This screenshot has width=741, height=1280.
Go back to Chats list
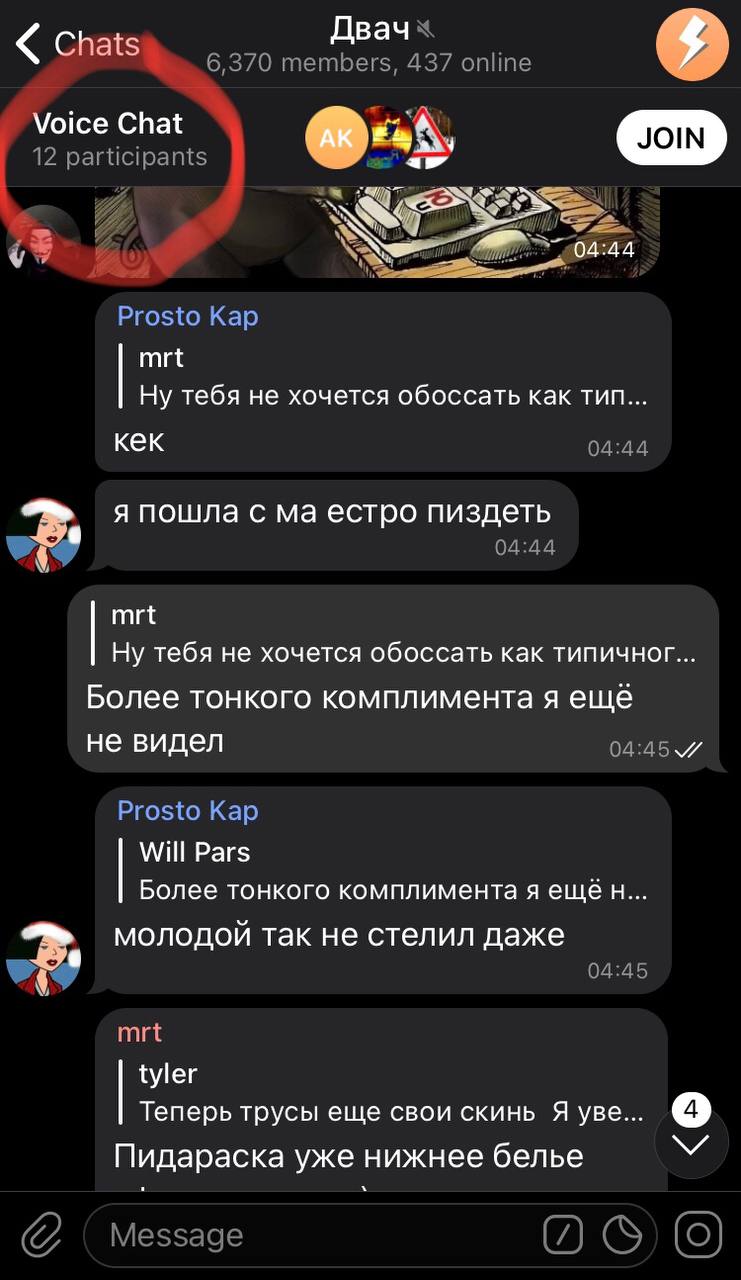tap(77, 44)
